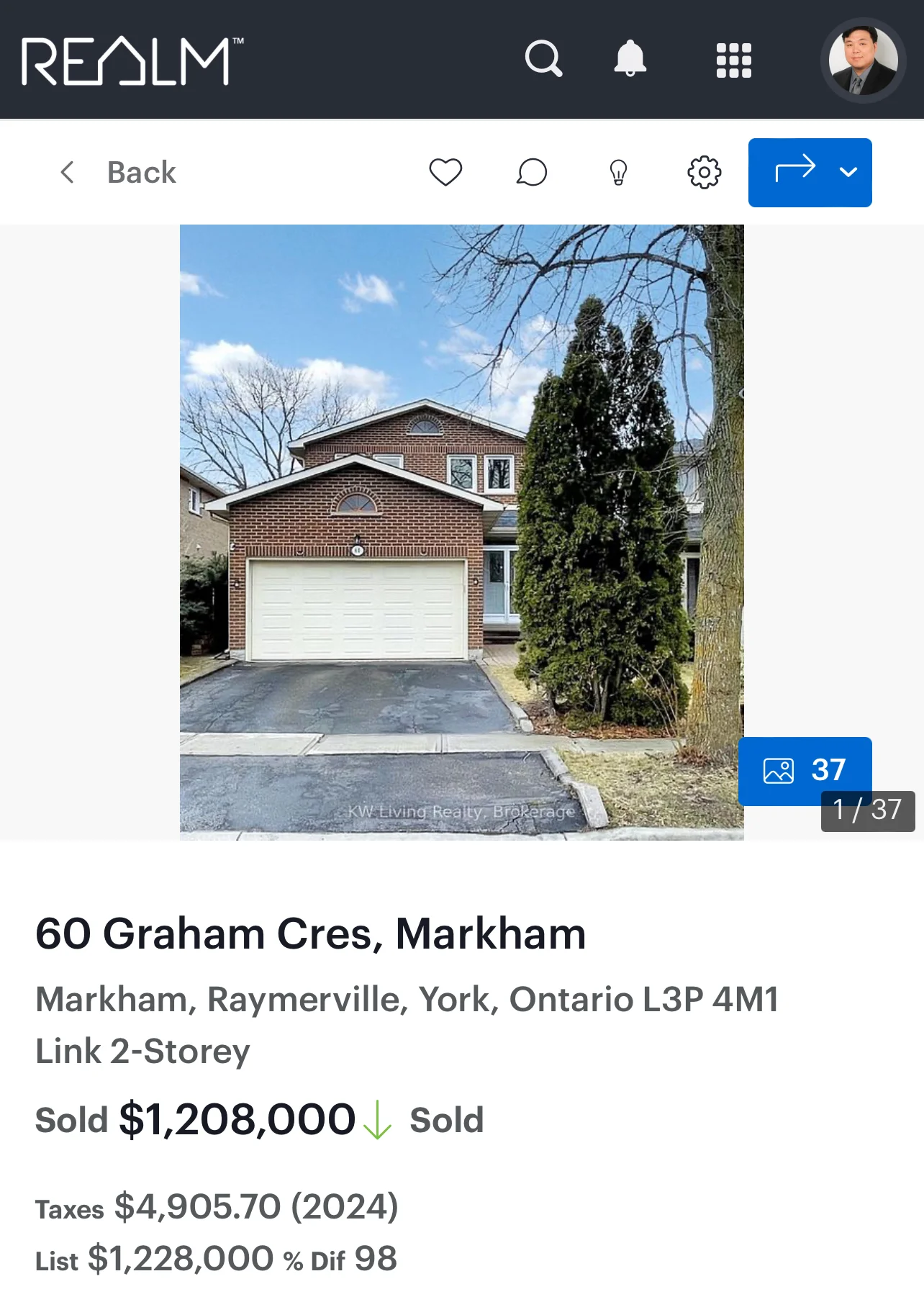Open the apps grid menu
Screen dimensions: 924x1302
tap(733, 60)
